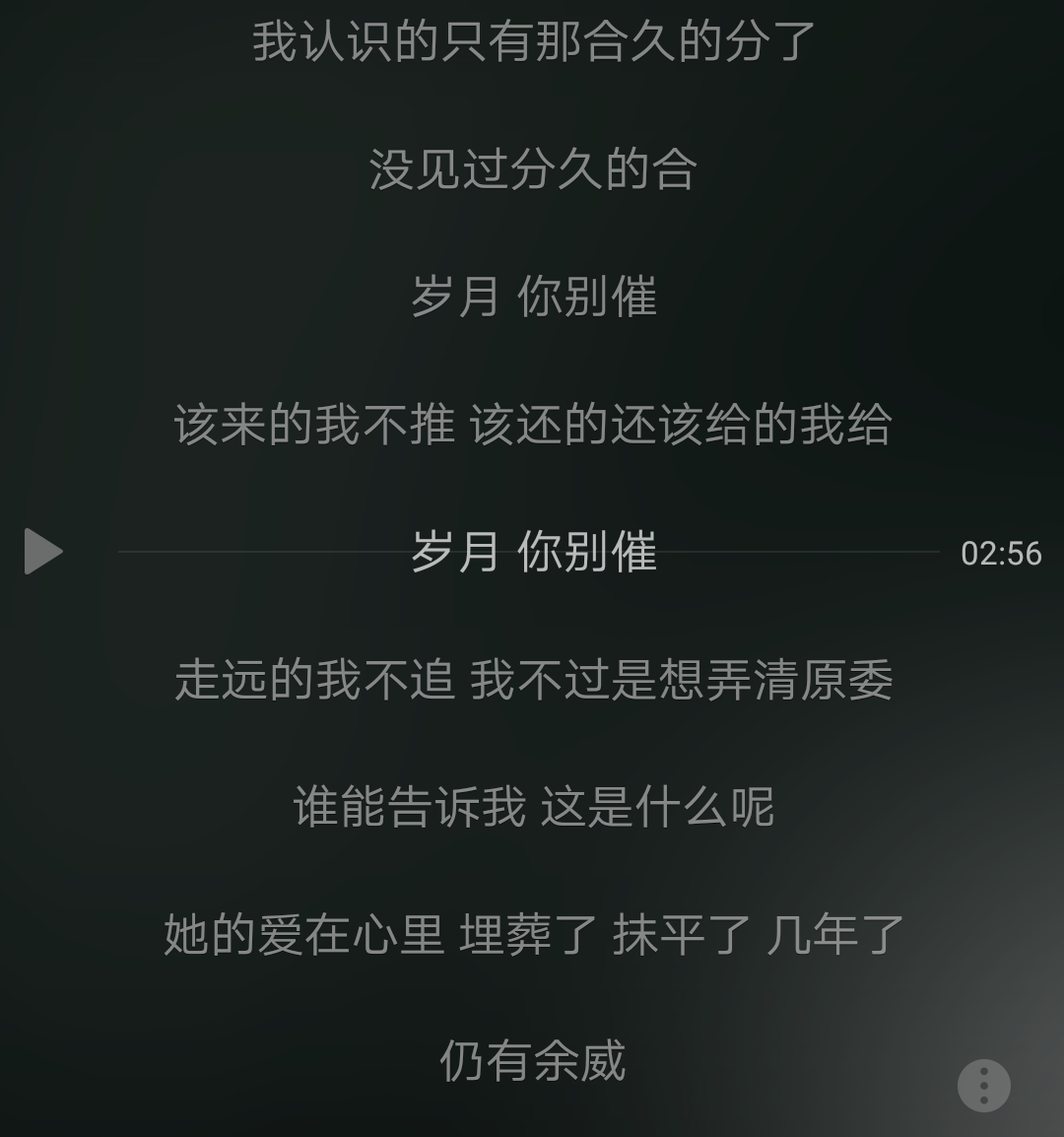Tap the dotted menu icon to show song actions
This screenshot has height=1137, width=1064.
click(981, 1084)
